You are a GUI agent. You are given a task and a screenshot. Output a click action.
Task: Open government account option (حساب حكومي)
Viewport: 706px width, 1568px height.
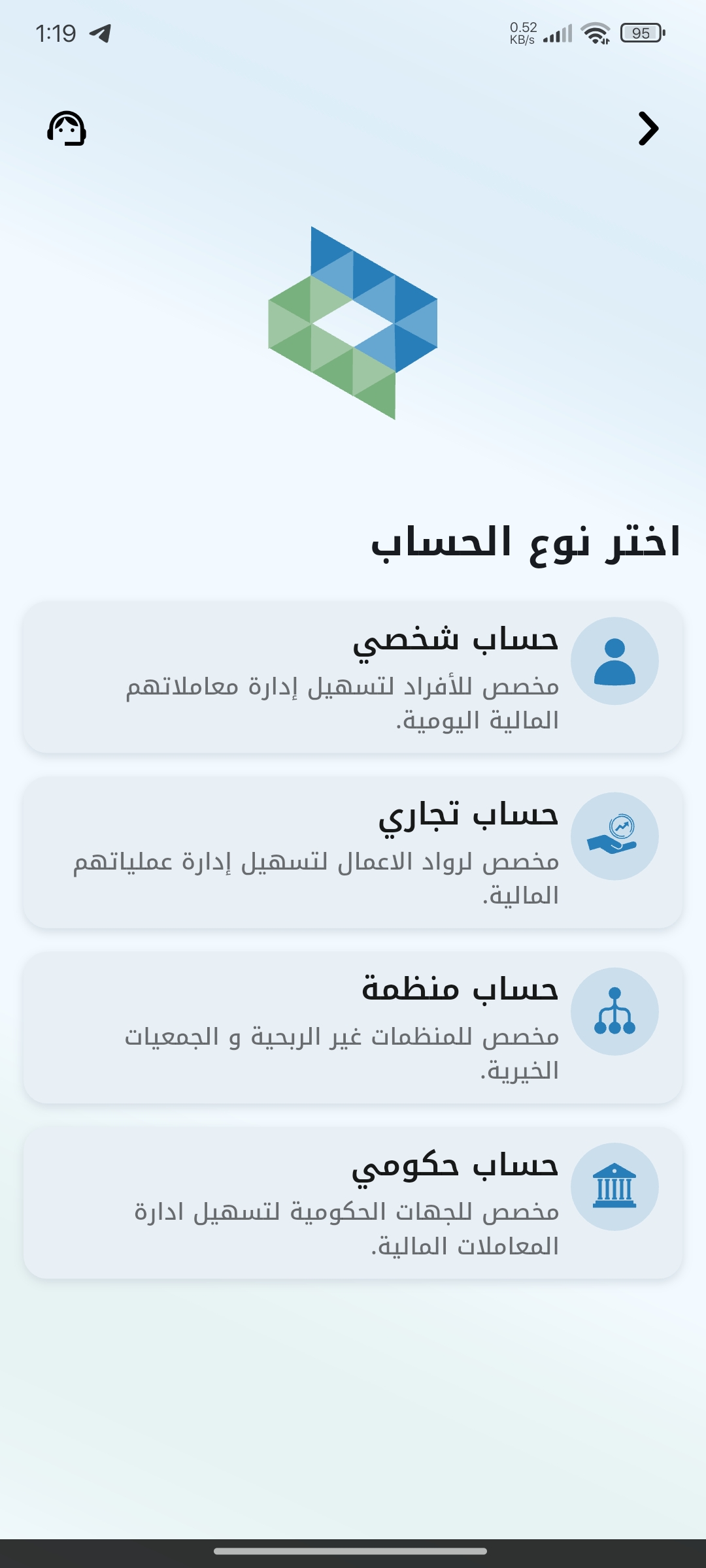point(353,1203)
